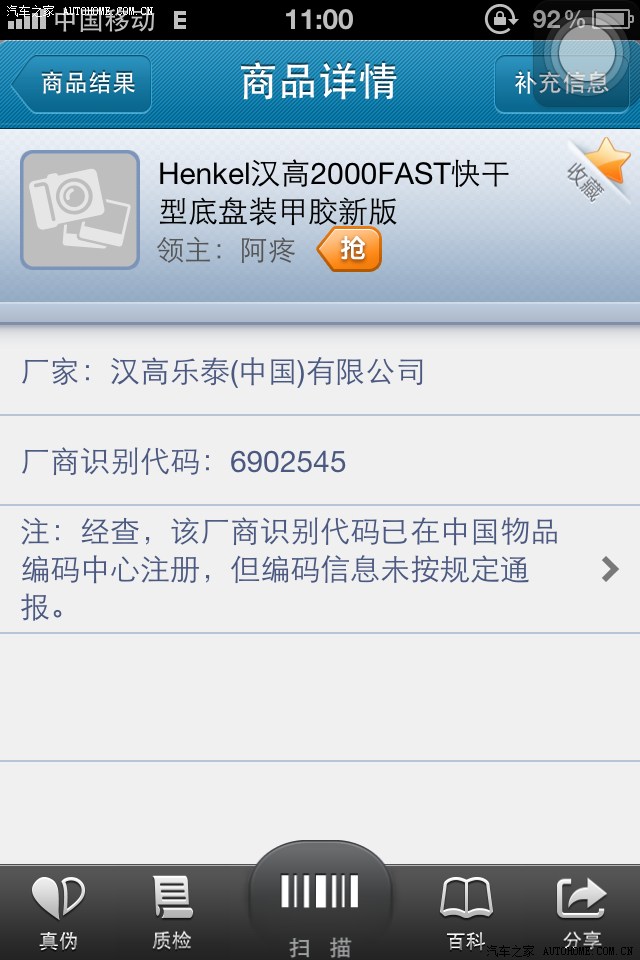Screen dimensions: 640x960
Task: Switch to the 质检 tab
Action: point(172,912)
